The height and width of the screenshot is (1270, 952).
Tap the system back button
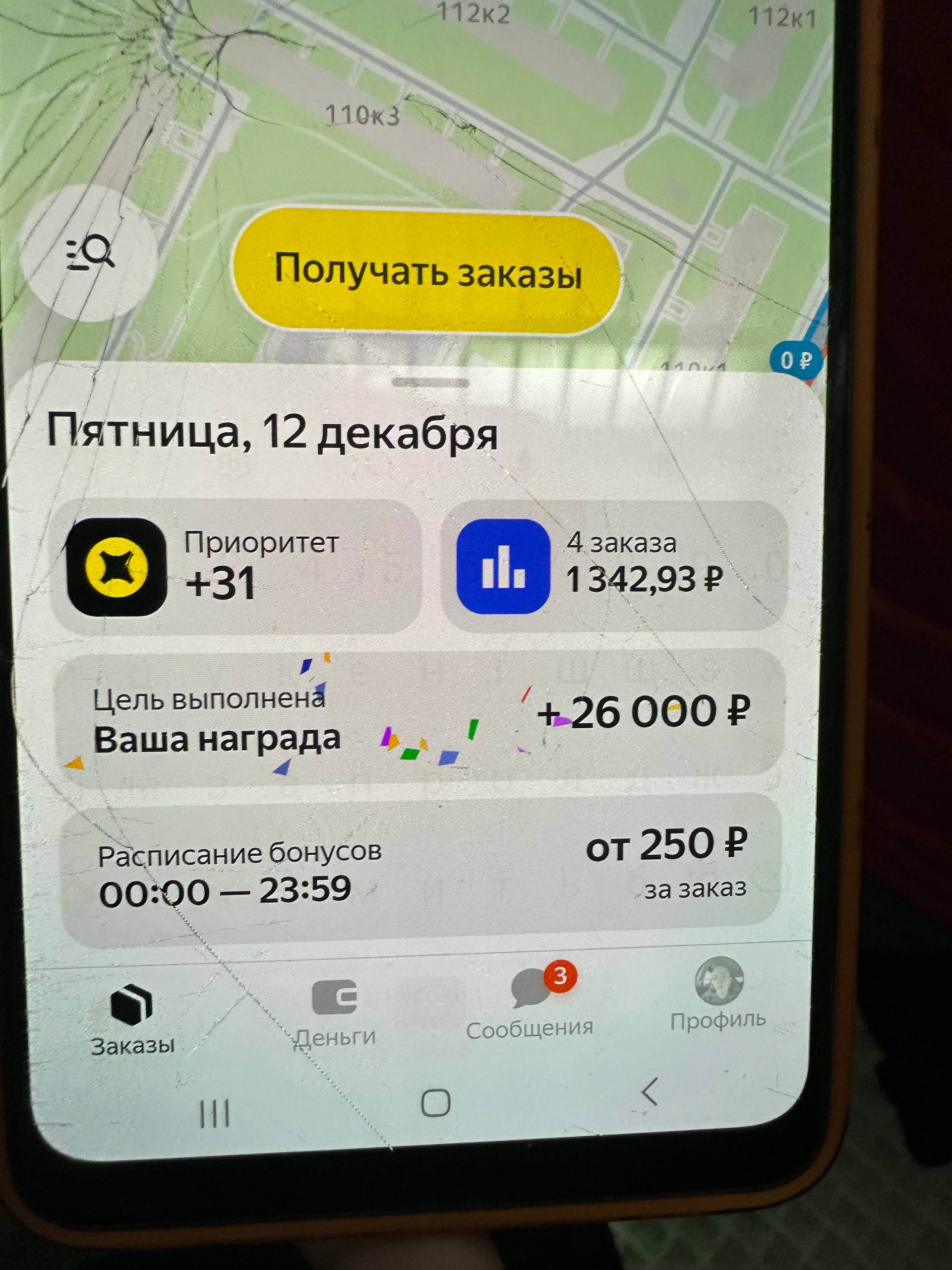[650, 1091]
